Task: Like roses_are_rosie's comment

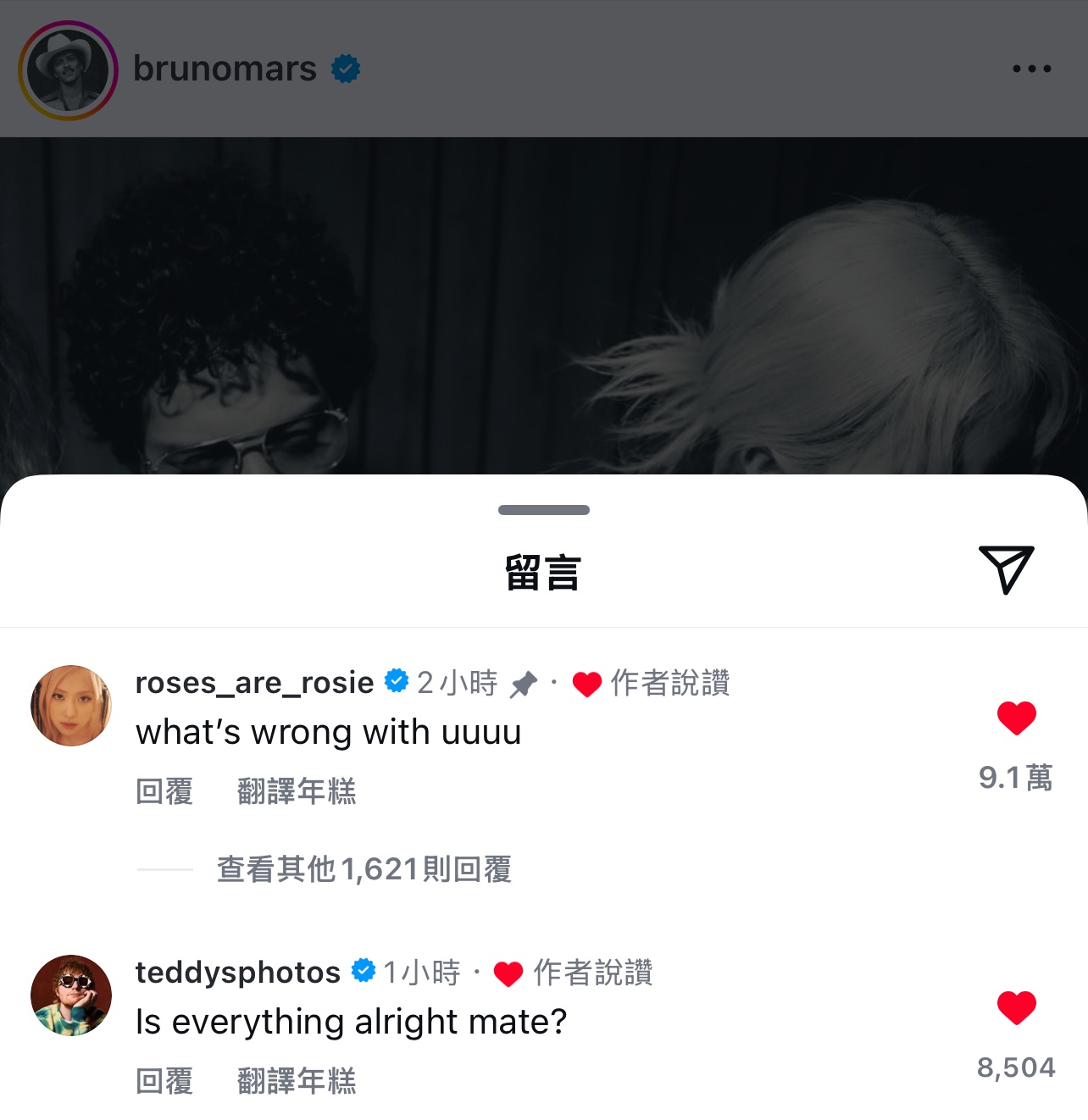Action: click(1016, 718)
